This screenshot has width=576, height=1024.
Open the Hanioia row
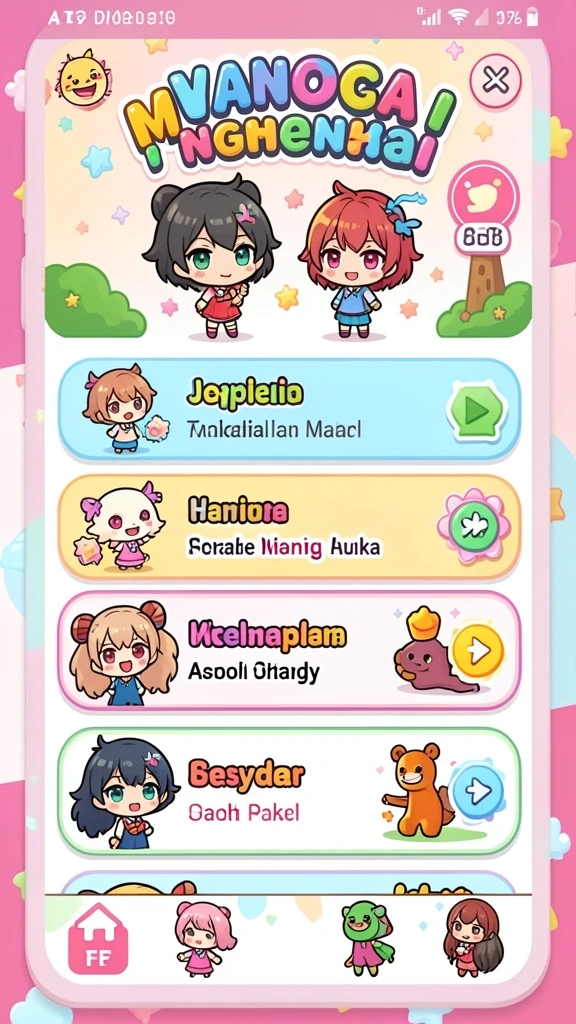pos(289,526)
